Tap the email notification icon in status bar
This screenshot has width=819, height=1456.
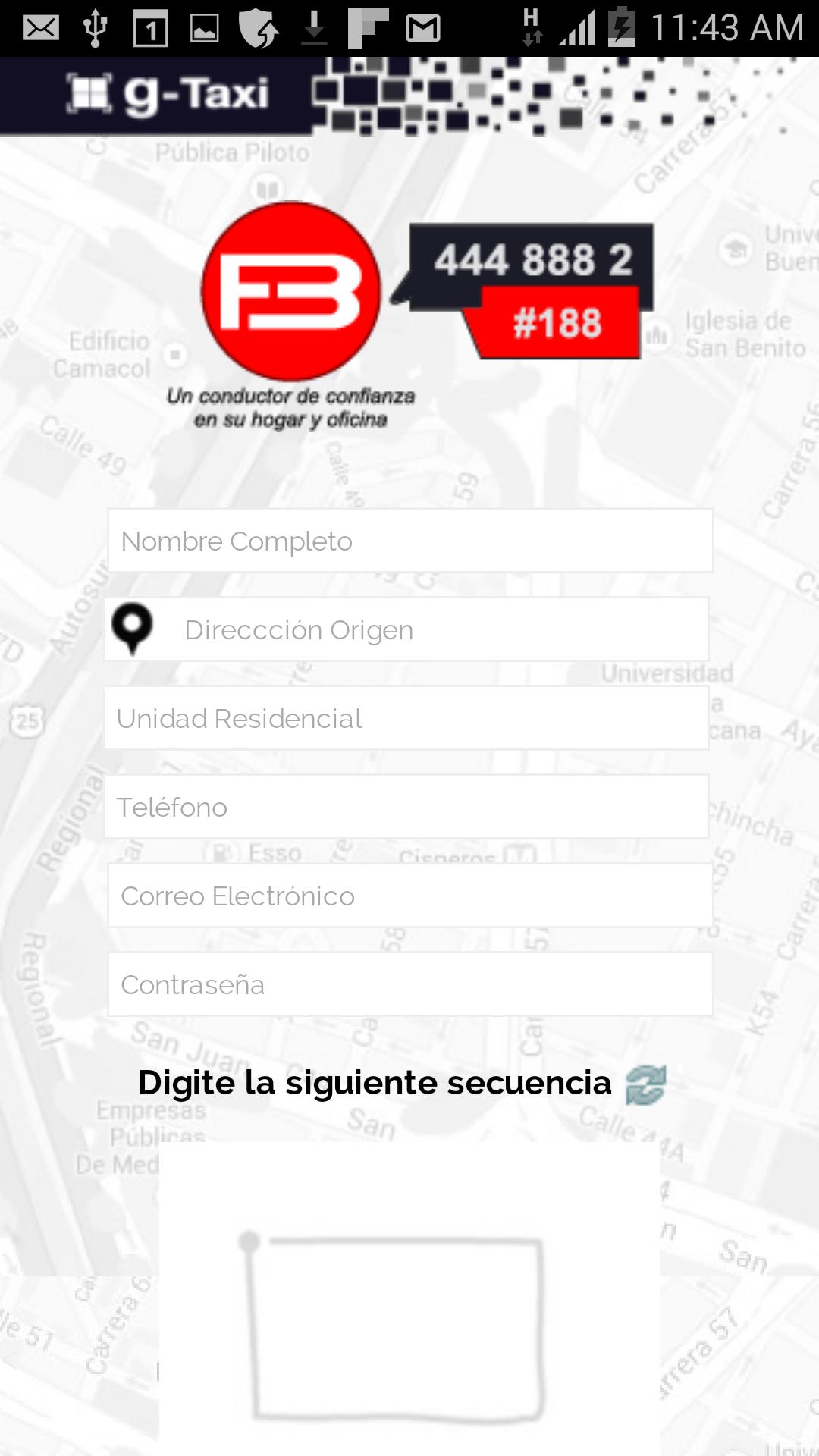42,27
